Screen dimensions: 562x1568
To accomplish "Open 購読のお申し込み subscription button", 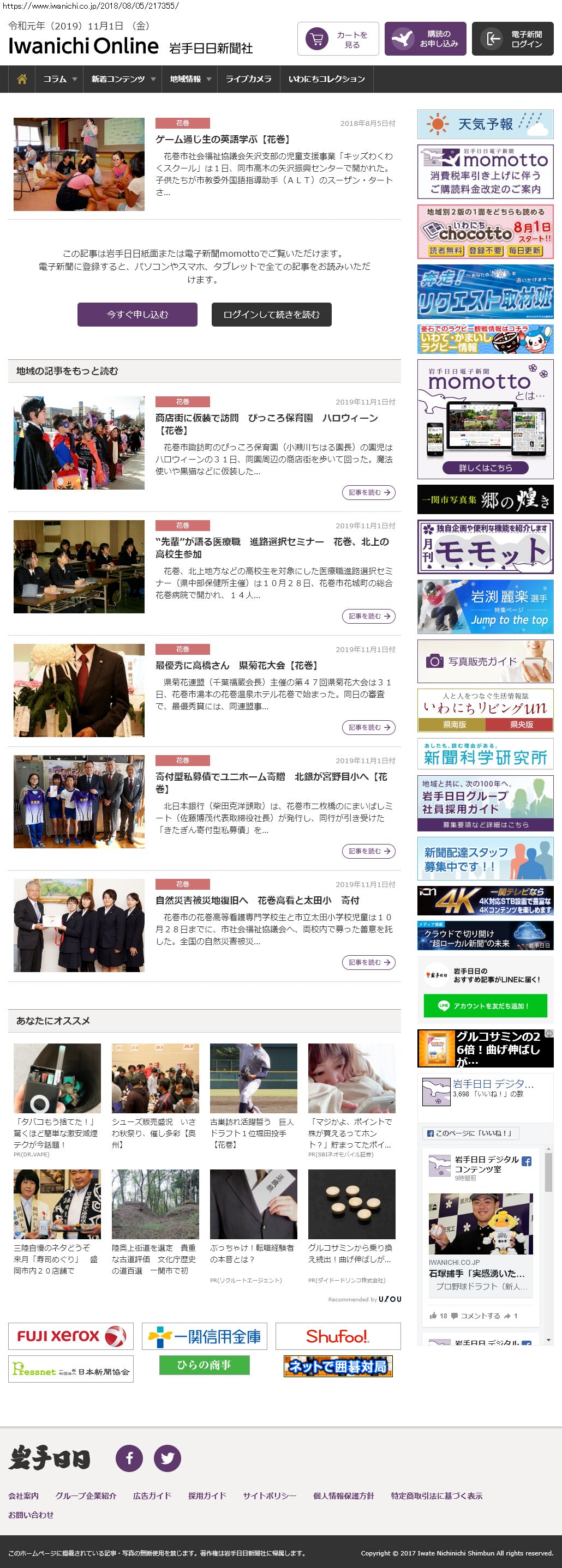I will point(425,39).
